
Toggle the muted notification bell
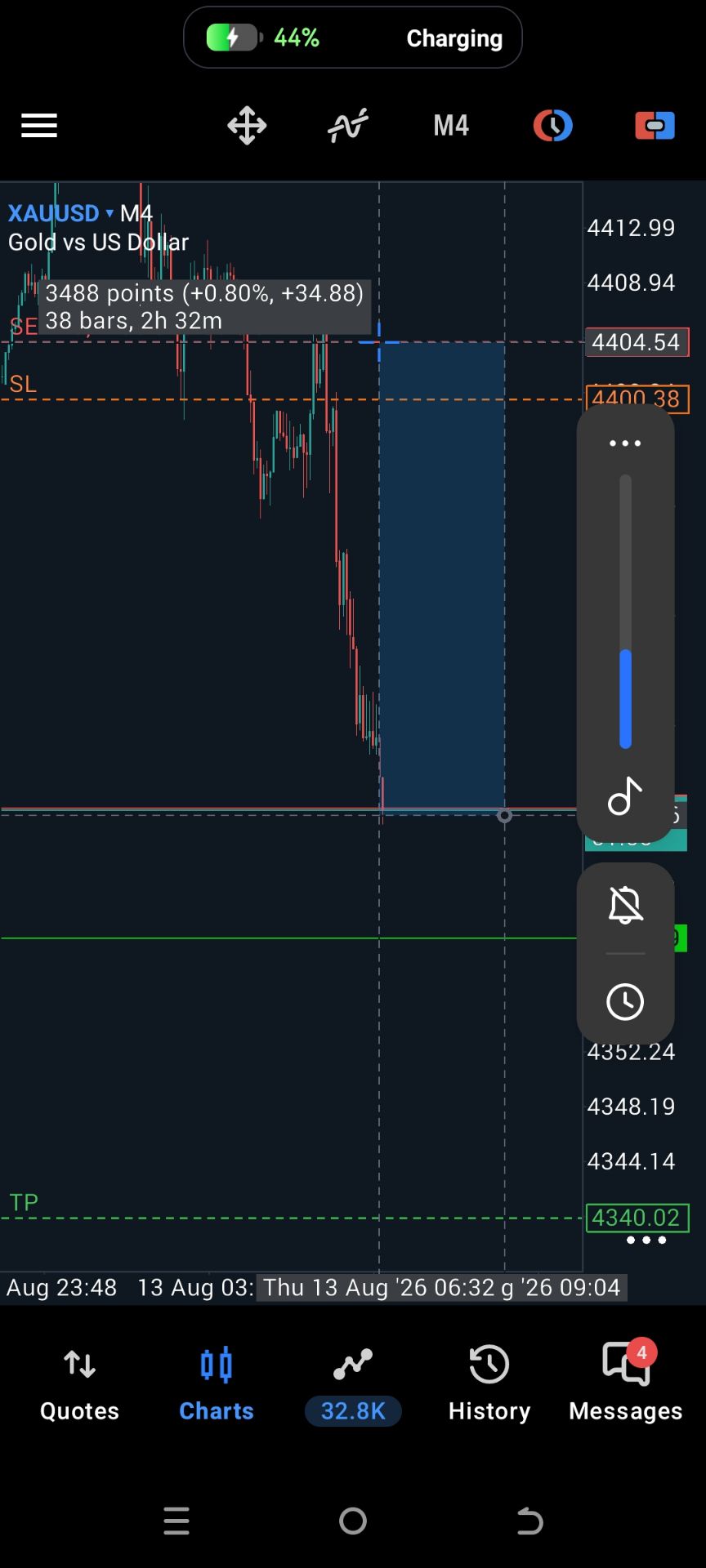tap(625, 905)
